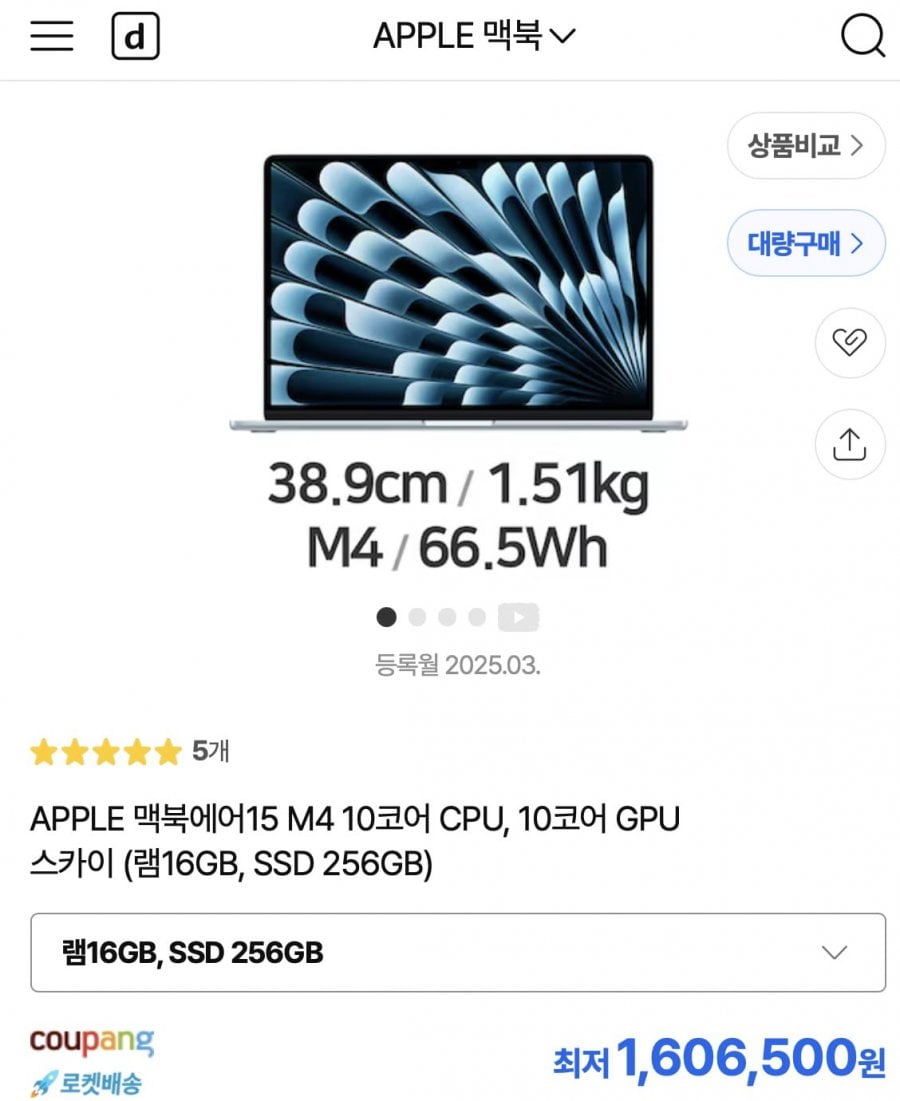This screenshot has height=1101, width=900.
Task: Open the hamburger navigation menu
Action: point(52,36)
